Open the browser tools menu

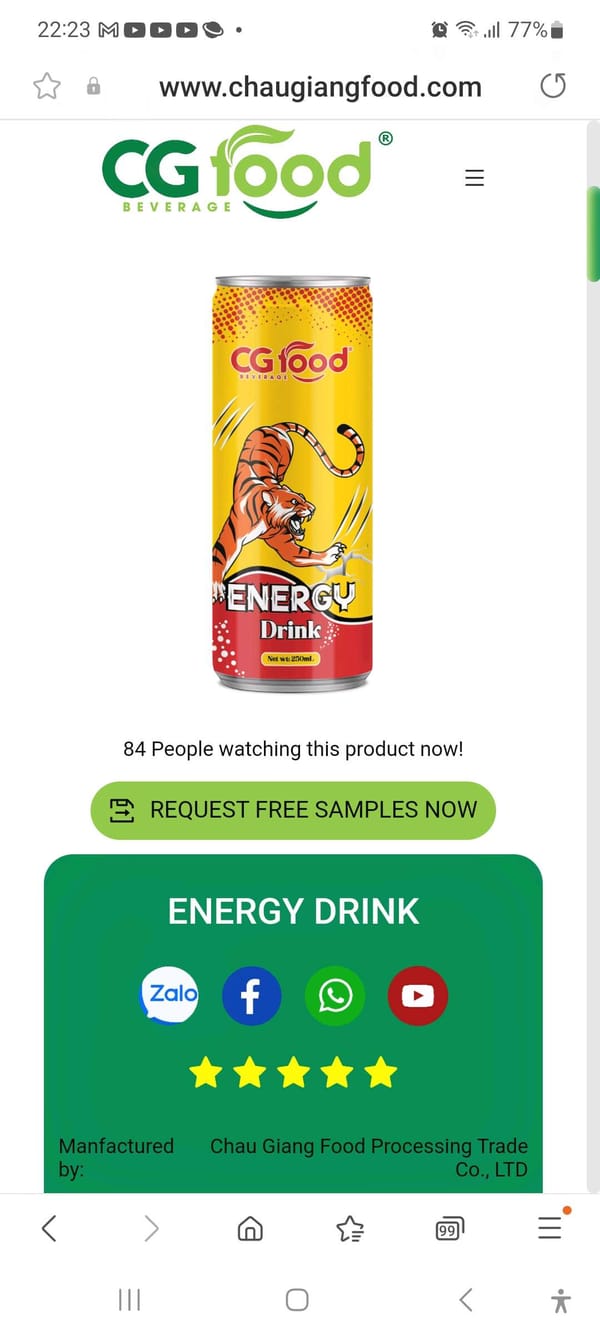click(x=550, y=1227)
